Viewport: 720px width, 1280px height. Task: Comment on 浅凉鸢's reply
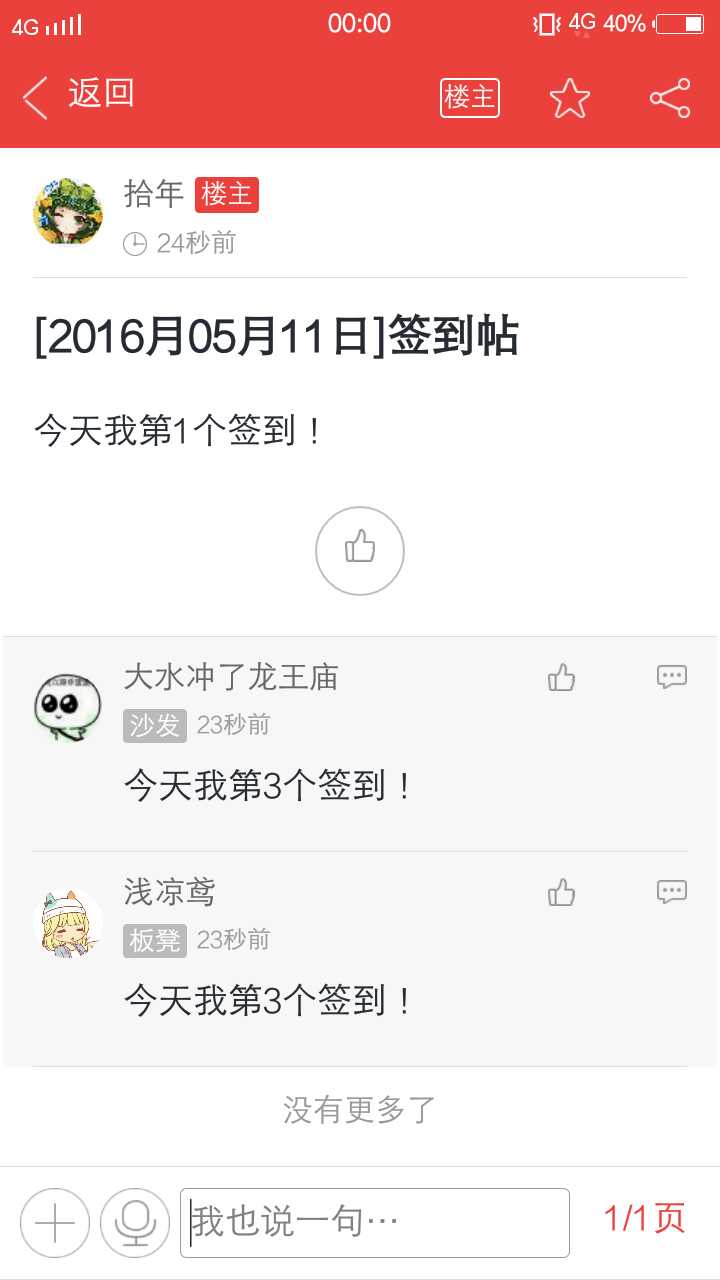click(x=671, y=891)
